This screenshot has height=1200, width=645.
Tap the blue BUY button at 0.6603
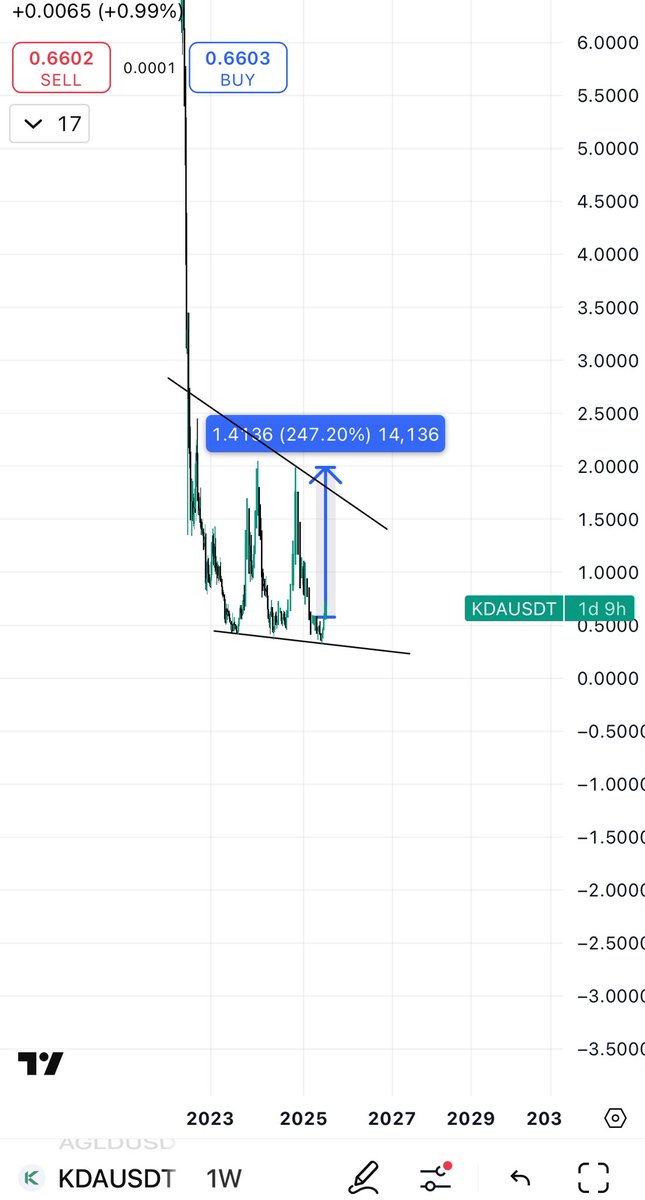[x=237, y=68]
